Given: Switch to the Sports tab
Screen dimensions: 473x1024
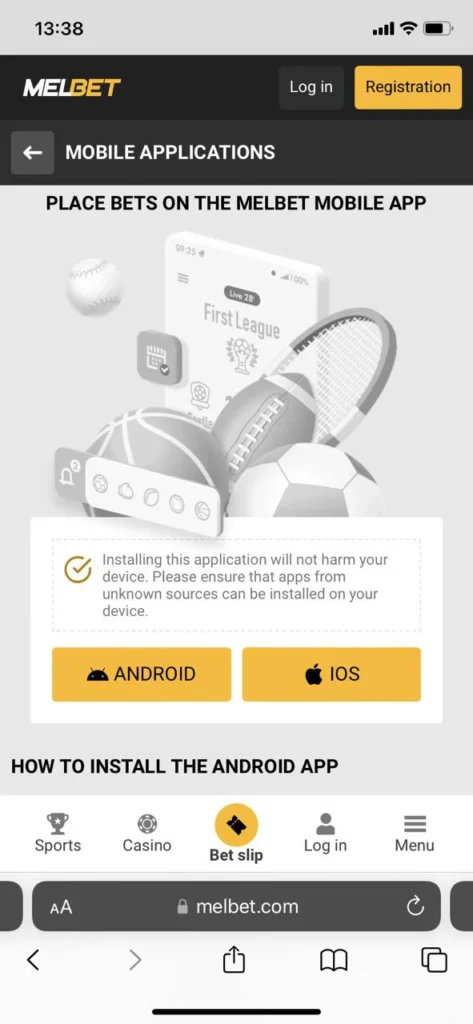Looking at the screenshot, I should click(57, 833).
